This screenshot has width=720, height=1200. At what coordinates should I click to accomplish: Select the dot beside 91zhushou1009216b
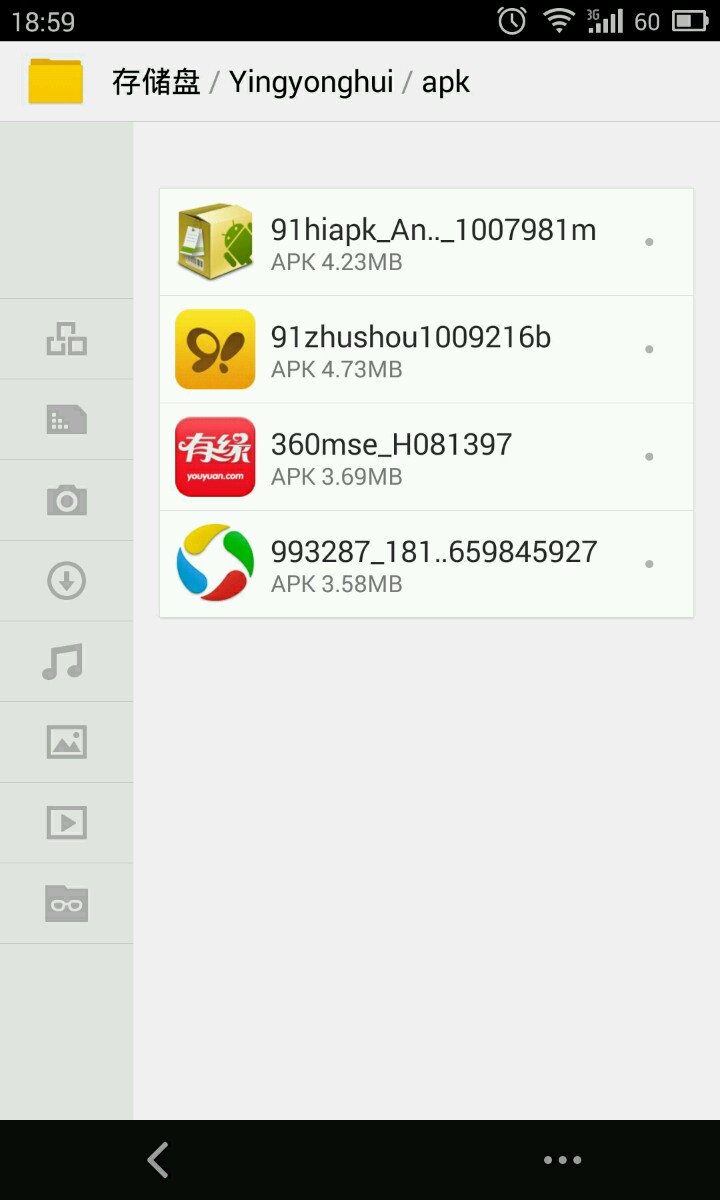point(649,349)
